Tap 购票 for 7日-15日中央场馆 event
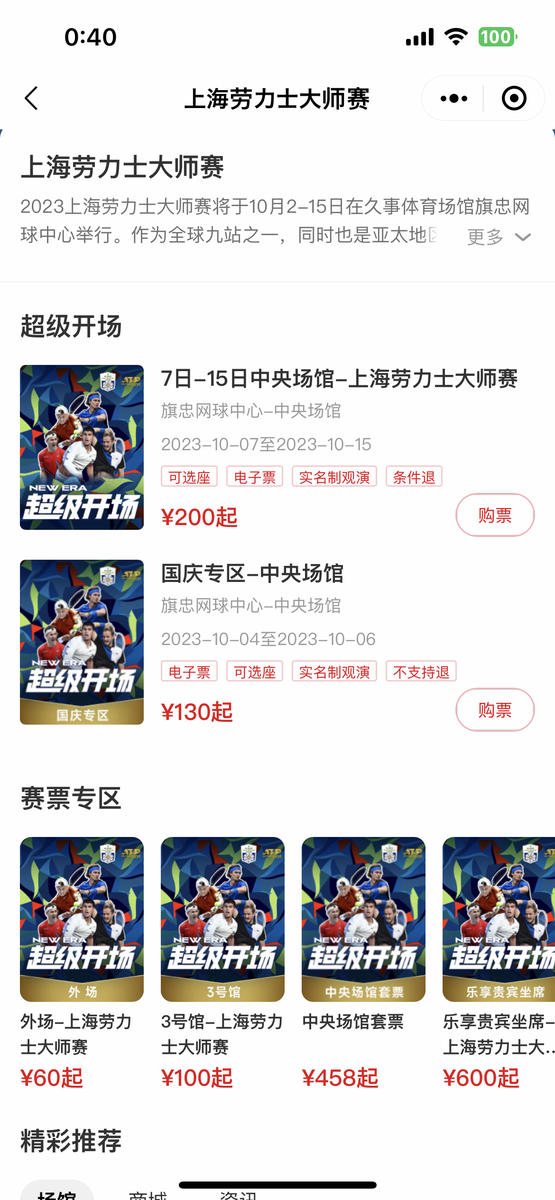This screenshot has width=555, height=1200. click(495, 515)
